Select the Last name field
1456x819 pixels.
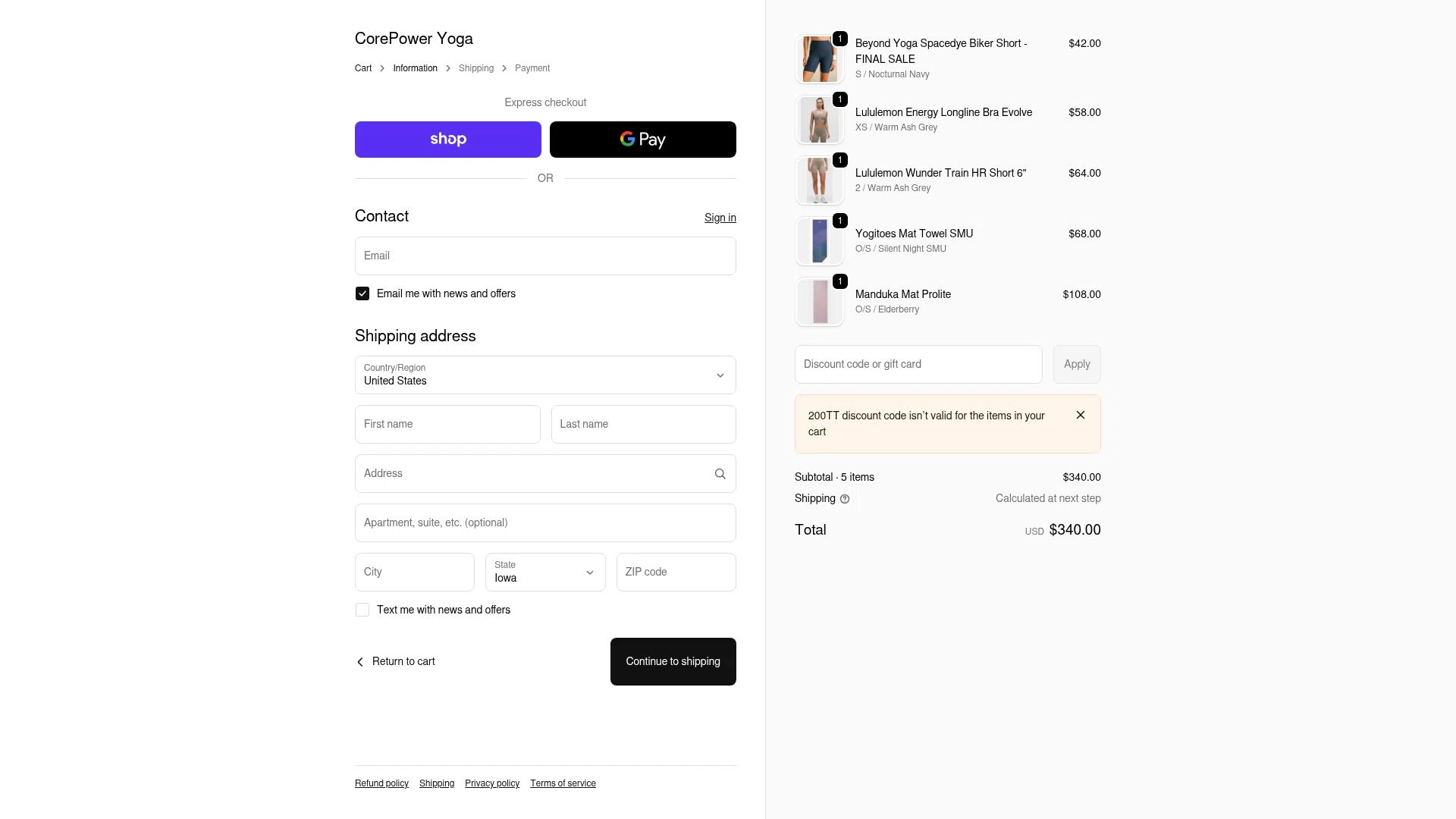pyautogui.click(x=643, y=424)
